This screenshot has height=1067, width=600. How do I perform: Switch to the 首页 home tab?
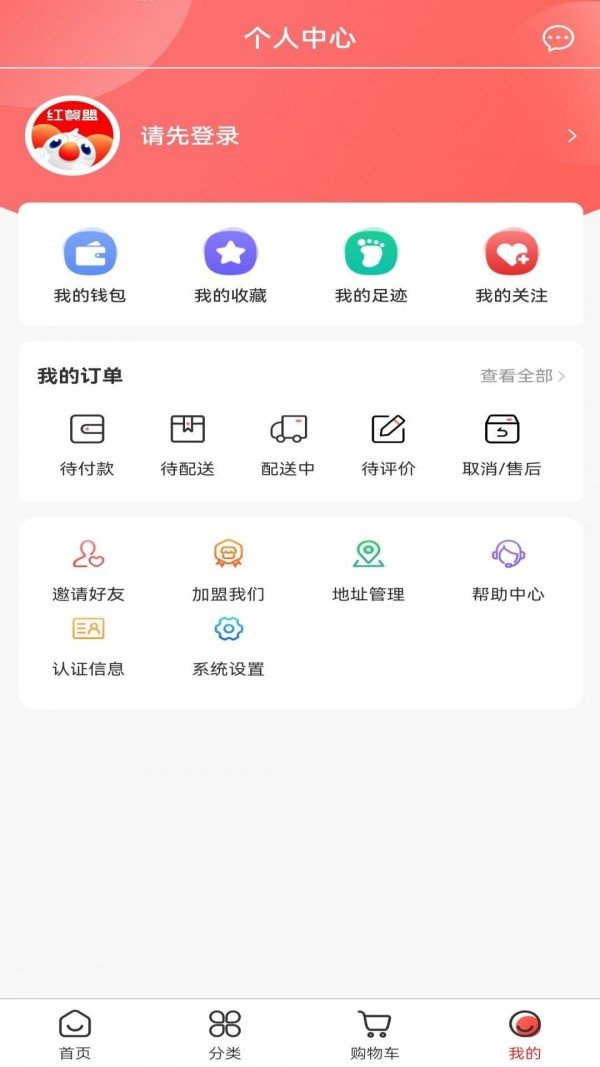tap(75, 1034)
